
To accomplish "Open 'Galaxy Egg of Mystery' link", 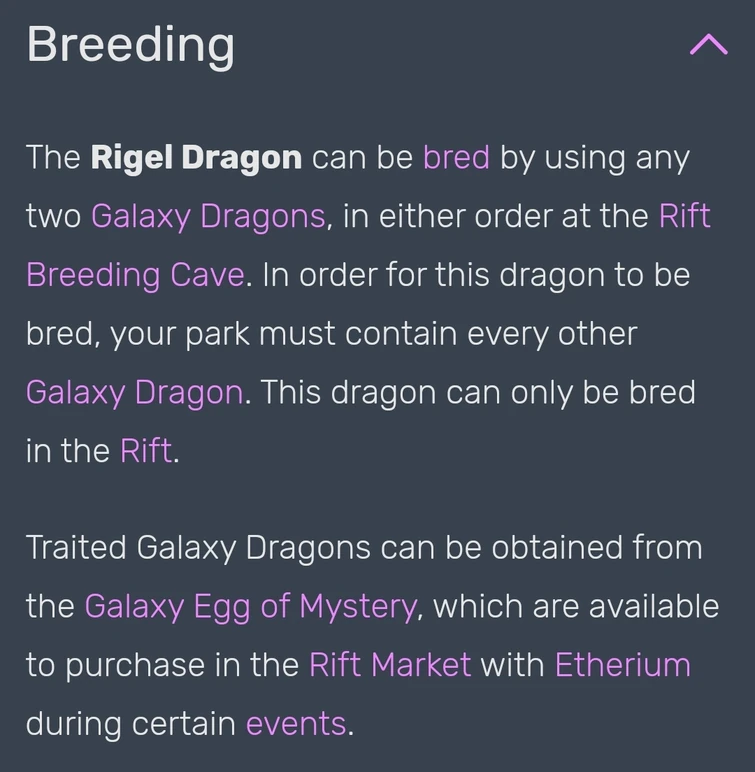I will point(250,606).
